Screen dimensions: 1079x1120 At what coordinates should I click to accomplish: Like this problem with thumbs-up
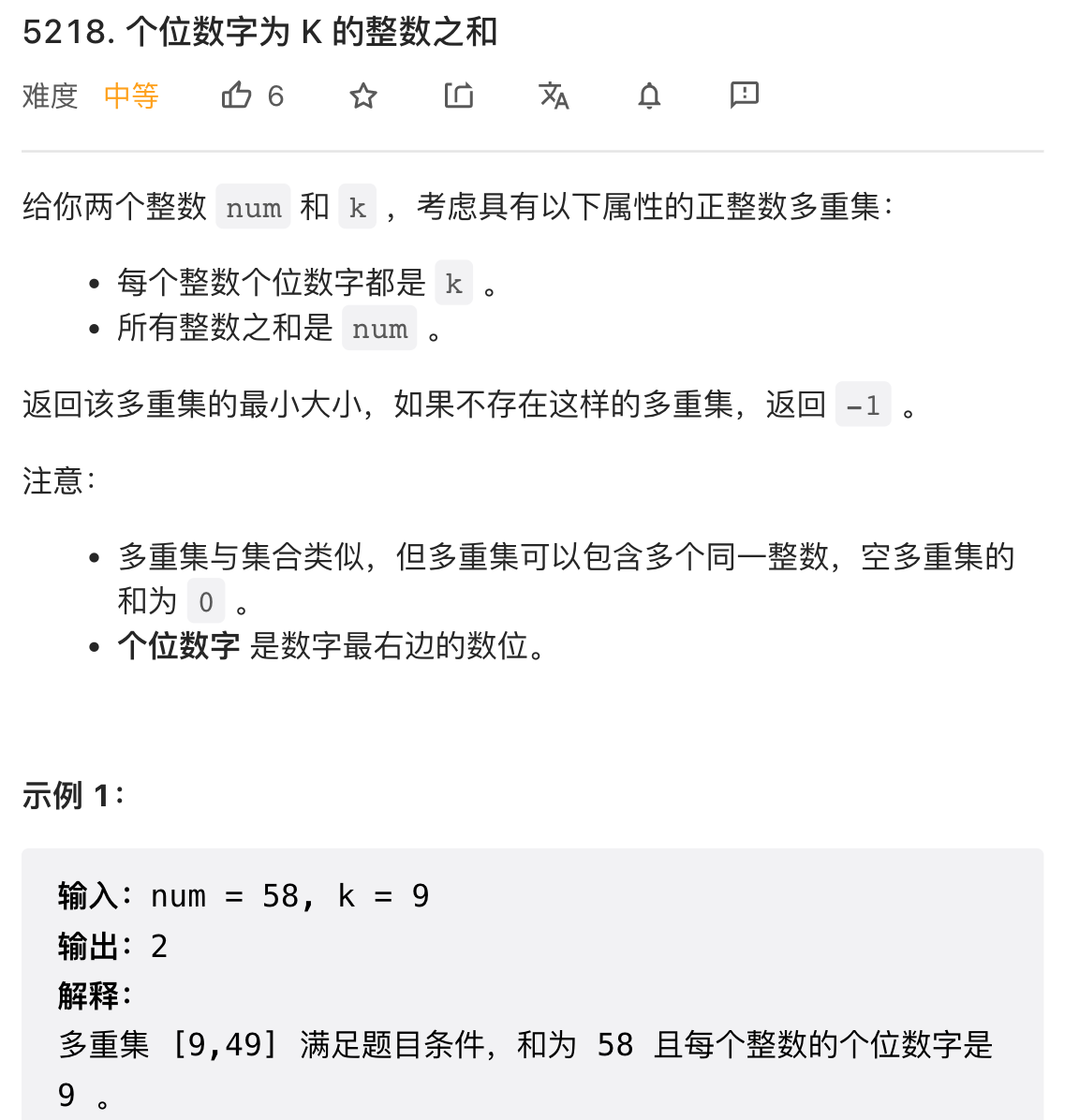(237, 96)
